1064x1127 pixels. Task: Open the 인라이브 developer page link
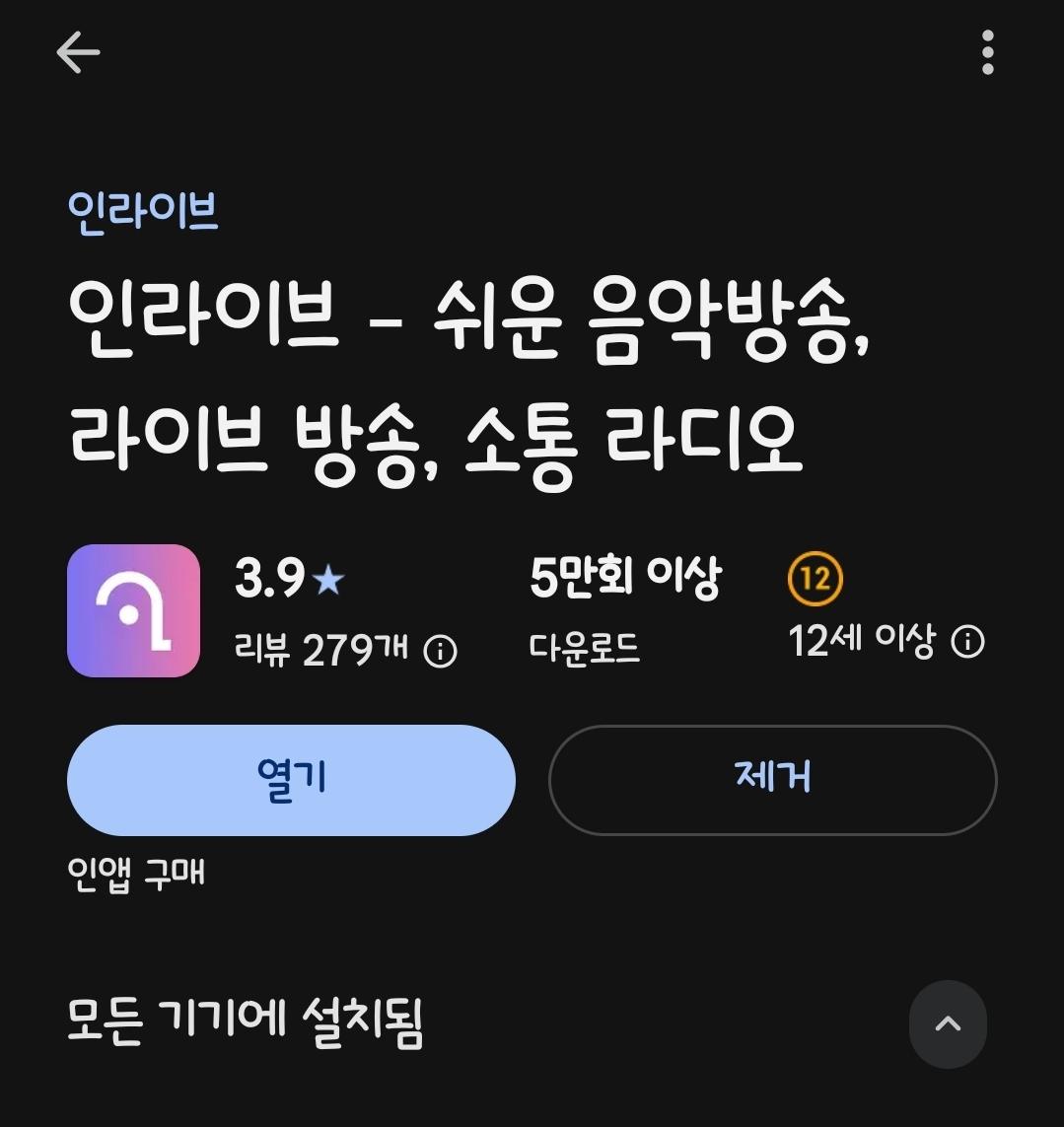coord(143,211)
